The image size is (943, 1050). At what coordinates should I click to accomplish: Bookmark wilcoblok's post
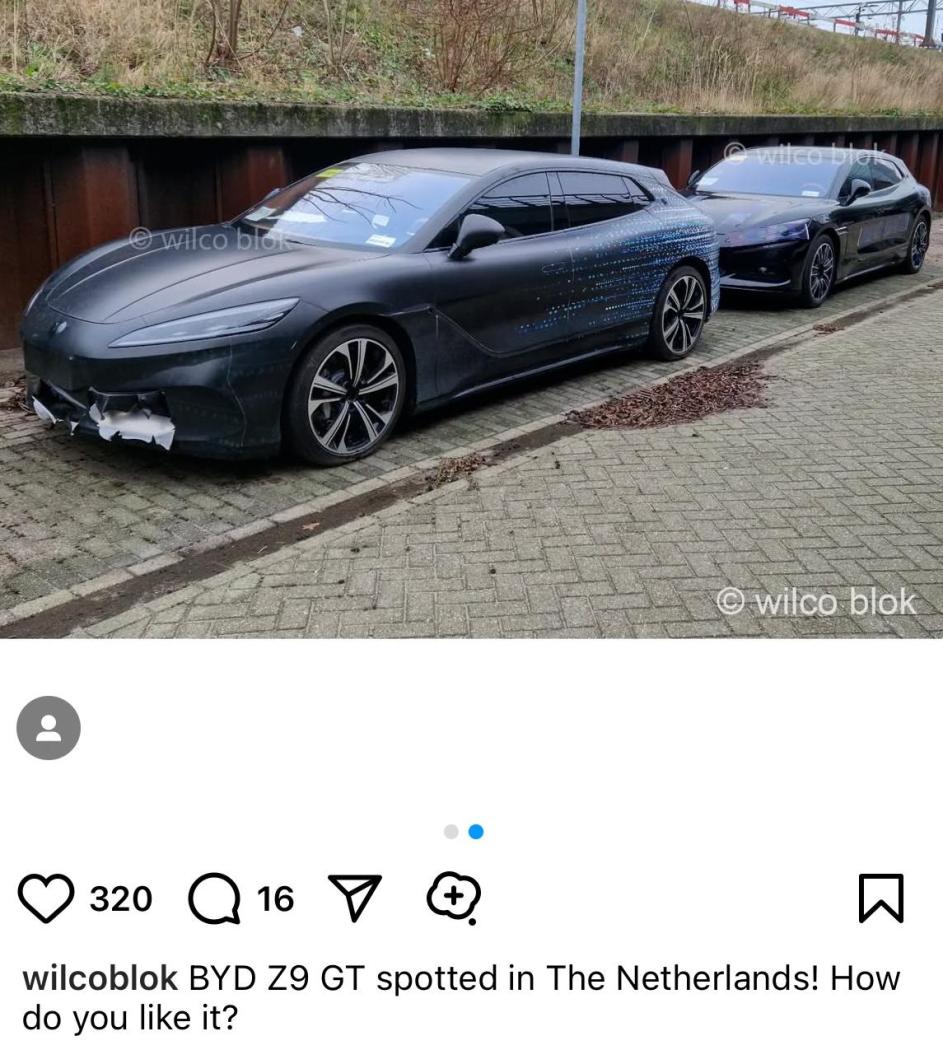click(880, 897)
